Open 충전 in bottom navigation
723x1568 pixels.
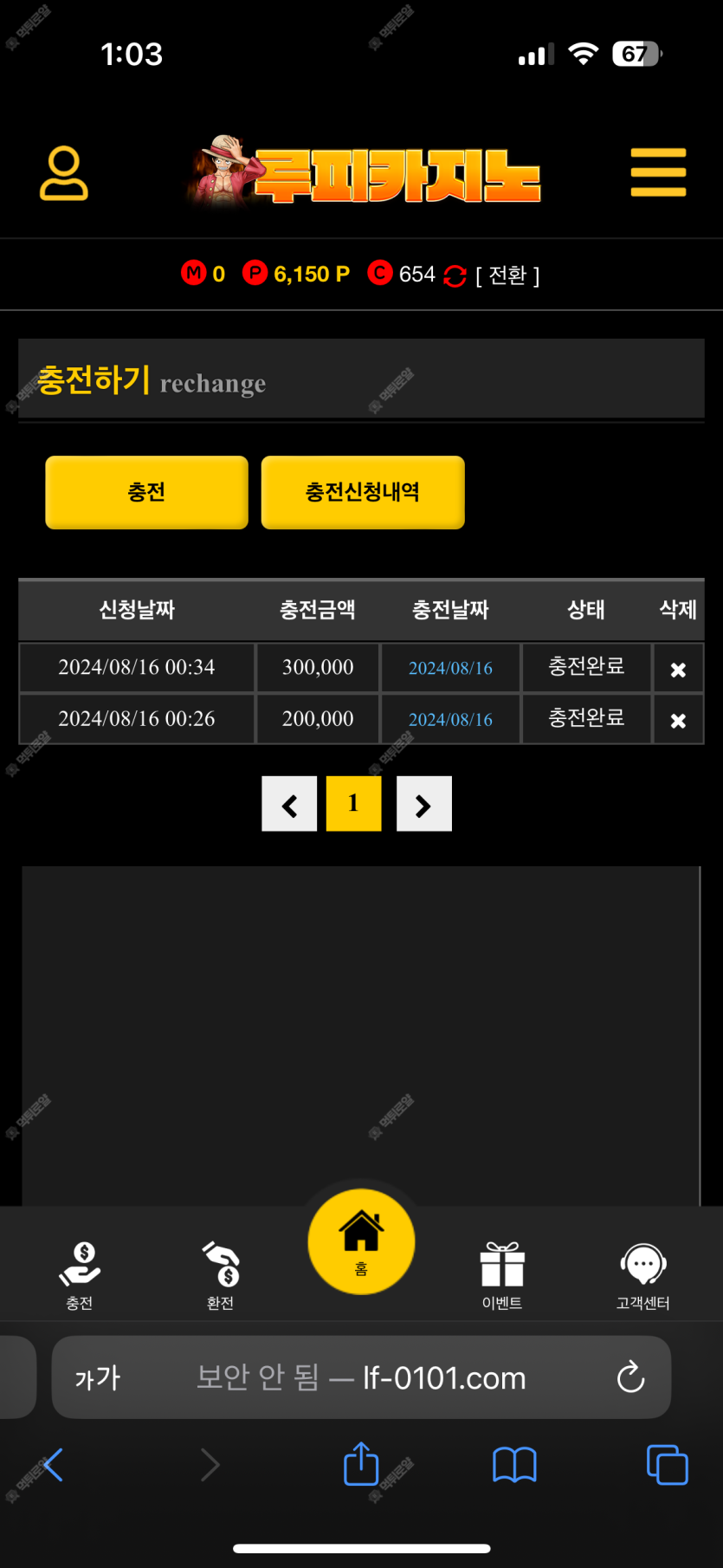(x=80, y=1275)
